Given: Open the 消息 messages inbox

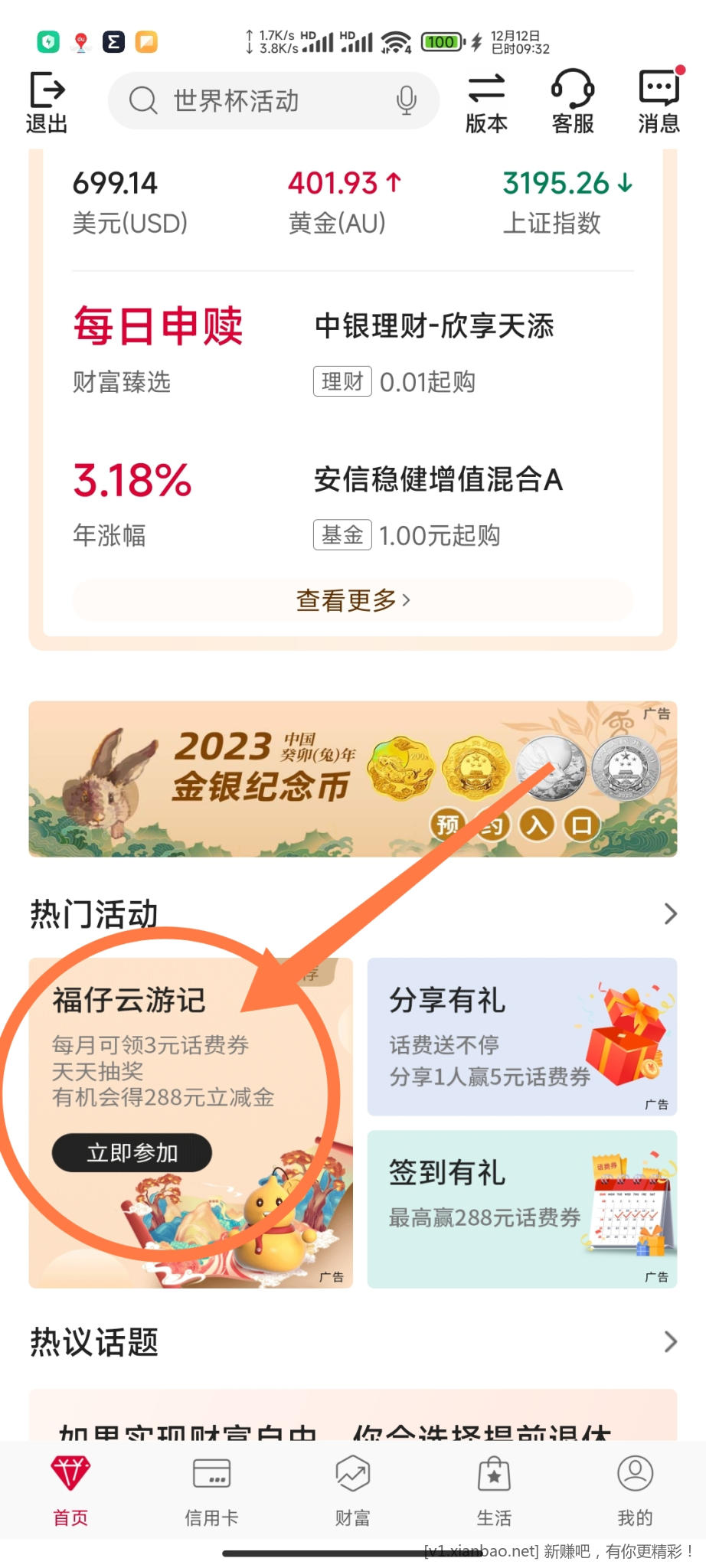Looking at the screenshot, I should (x=659, y=102).
